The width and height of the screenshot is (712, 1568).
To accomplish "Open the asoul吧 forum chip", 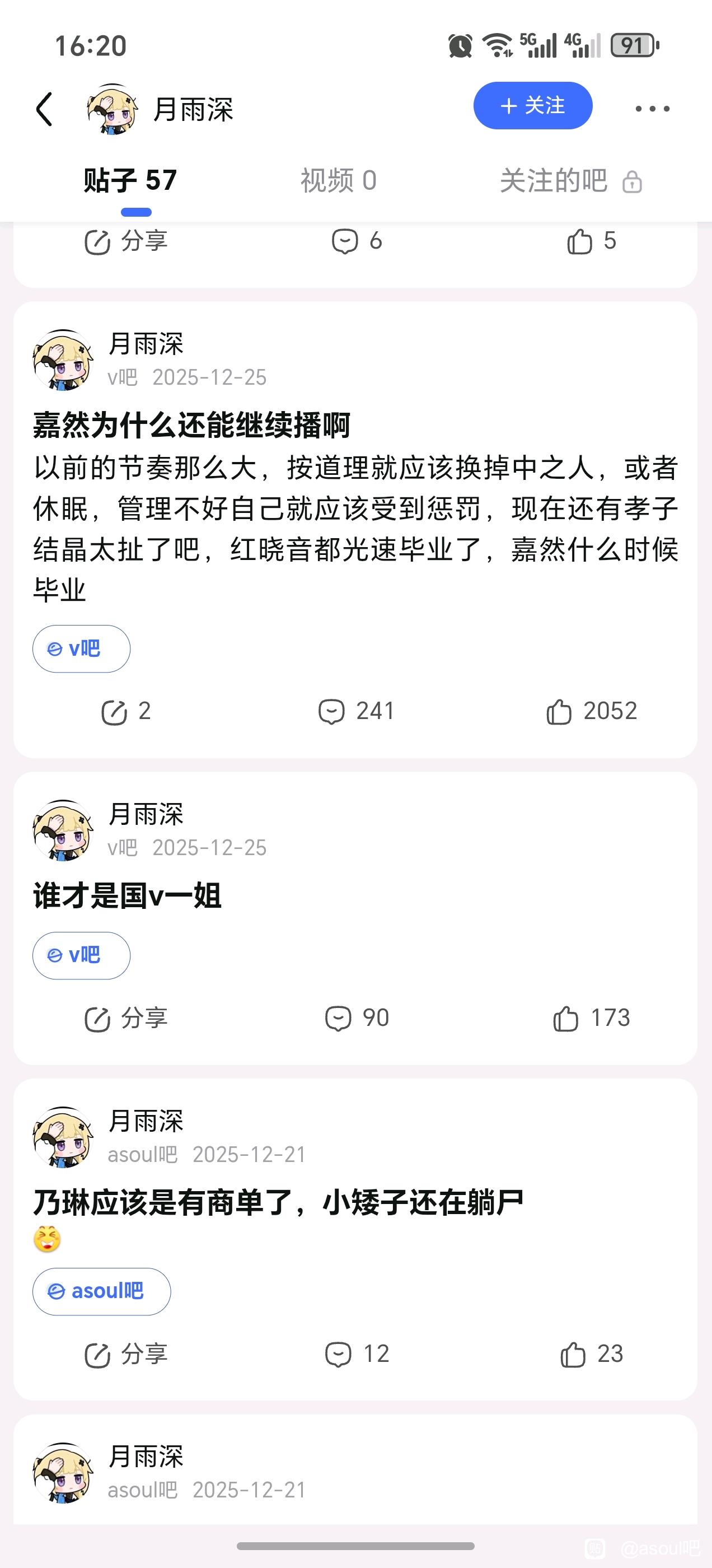I will (x=102, y=1292).
